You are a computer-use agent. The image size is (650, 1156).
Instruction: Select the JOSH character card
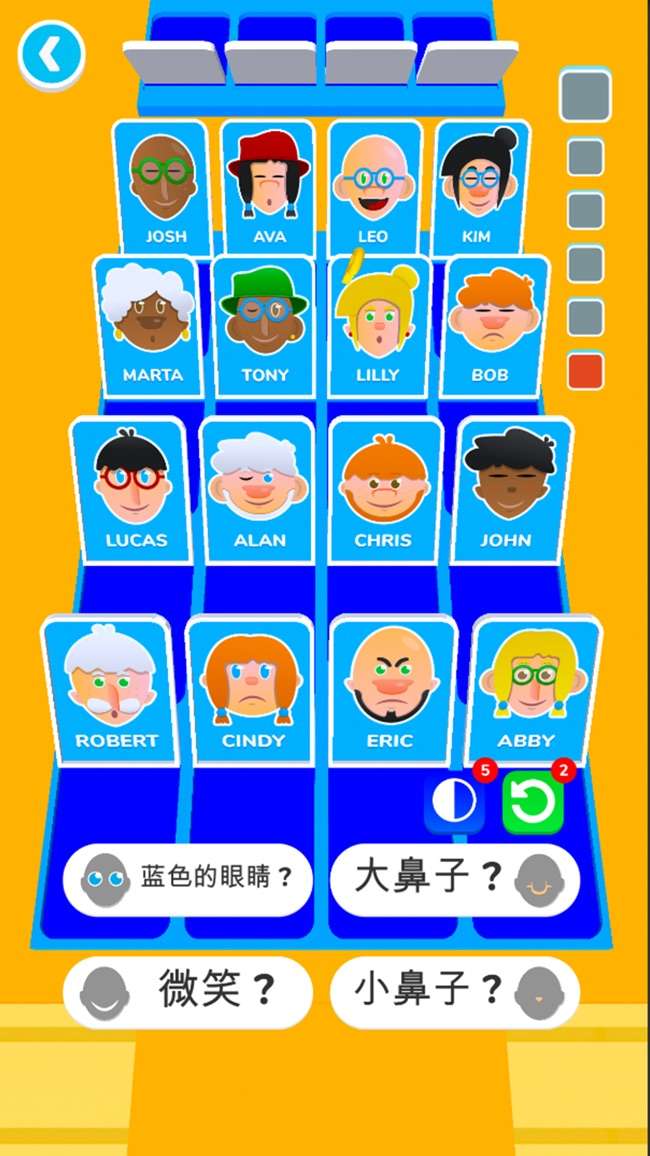click(x=164, y=188)
